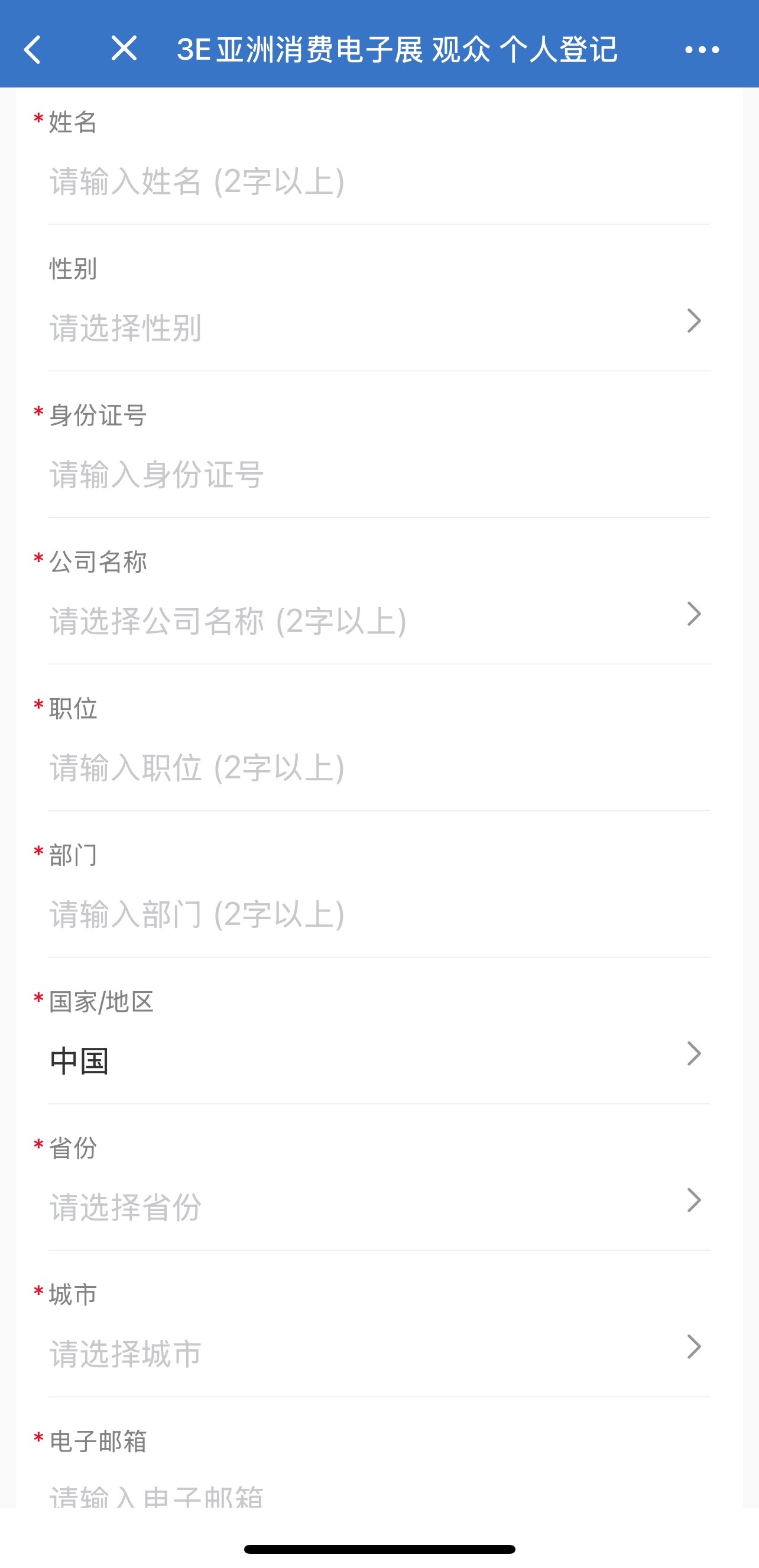Tap the 职位 position input field
Viewport: 759px width, 1568px height.
(379, 768)
